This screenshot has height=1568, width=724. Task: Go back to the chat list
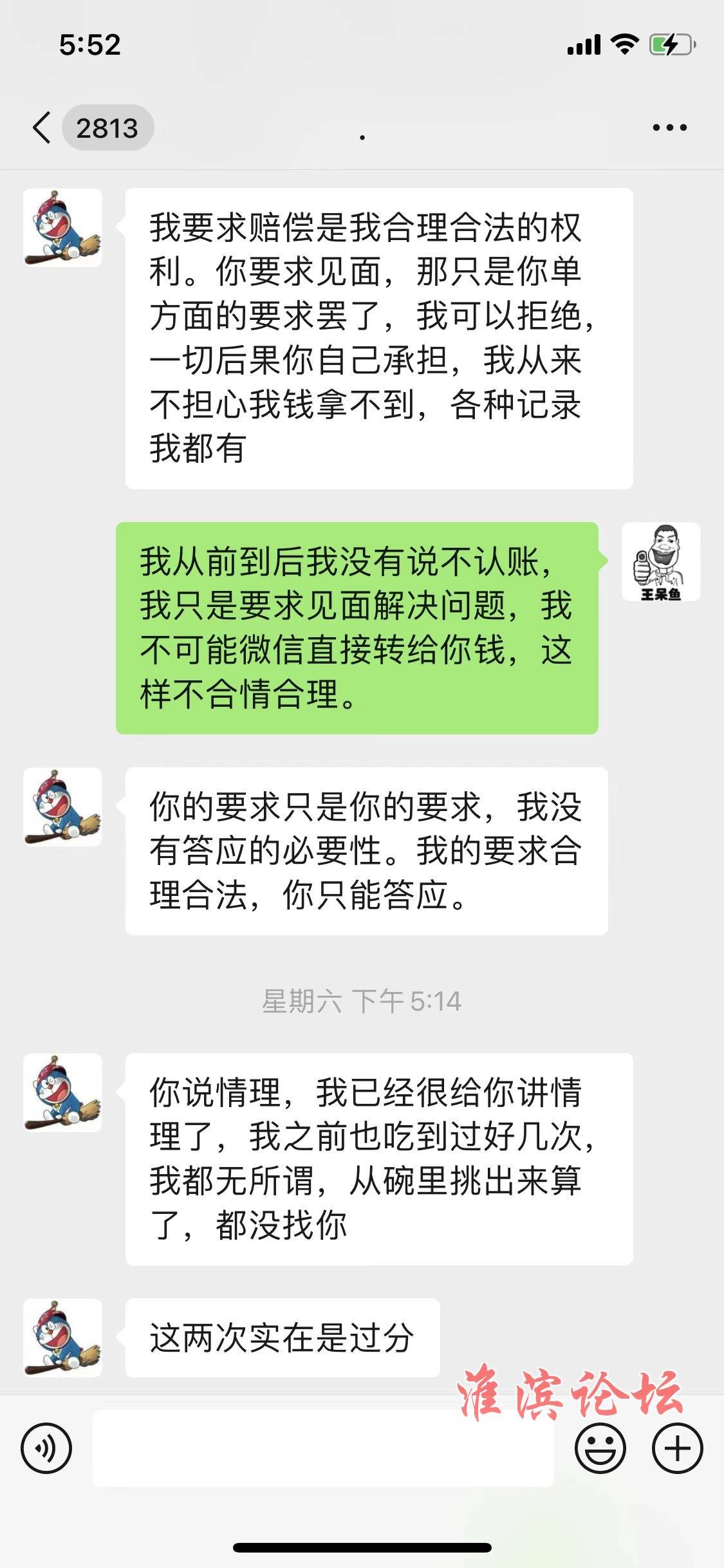click(x=42, y=127)
